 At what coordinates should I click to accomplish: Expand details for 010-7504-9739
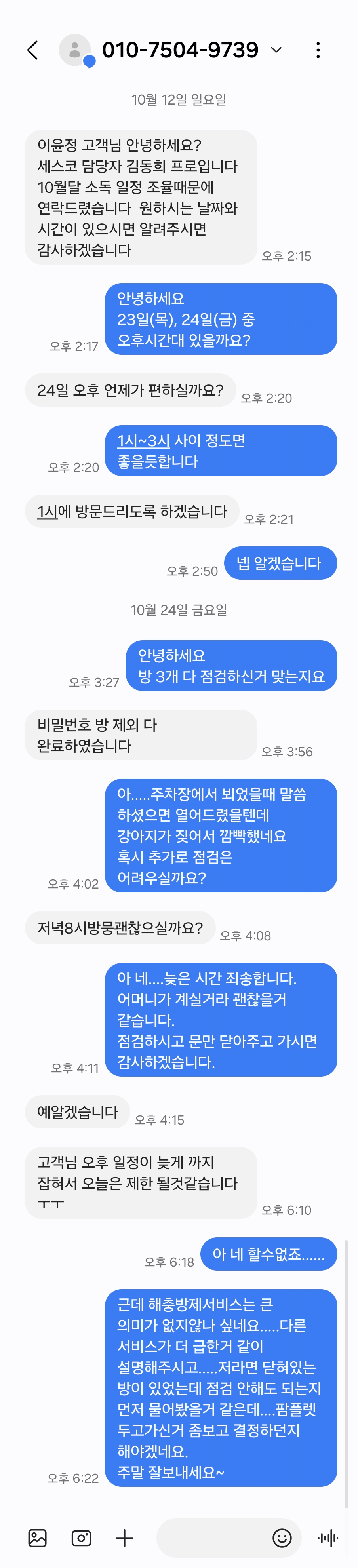[x=276, y=50]
